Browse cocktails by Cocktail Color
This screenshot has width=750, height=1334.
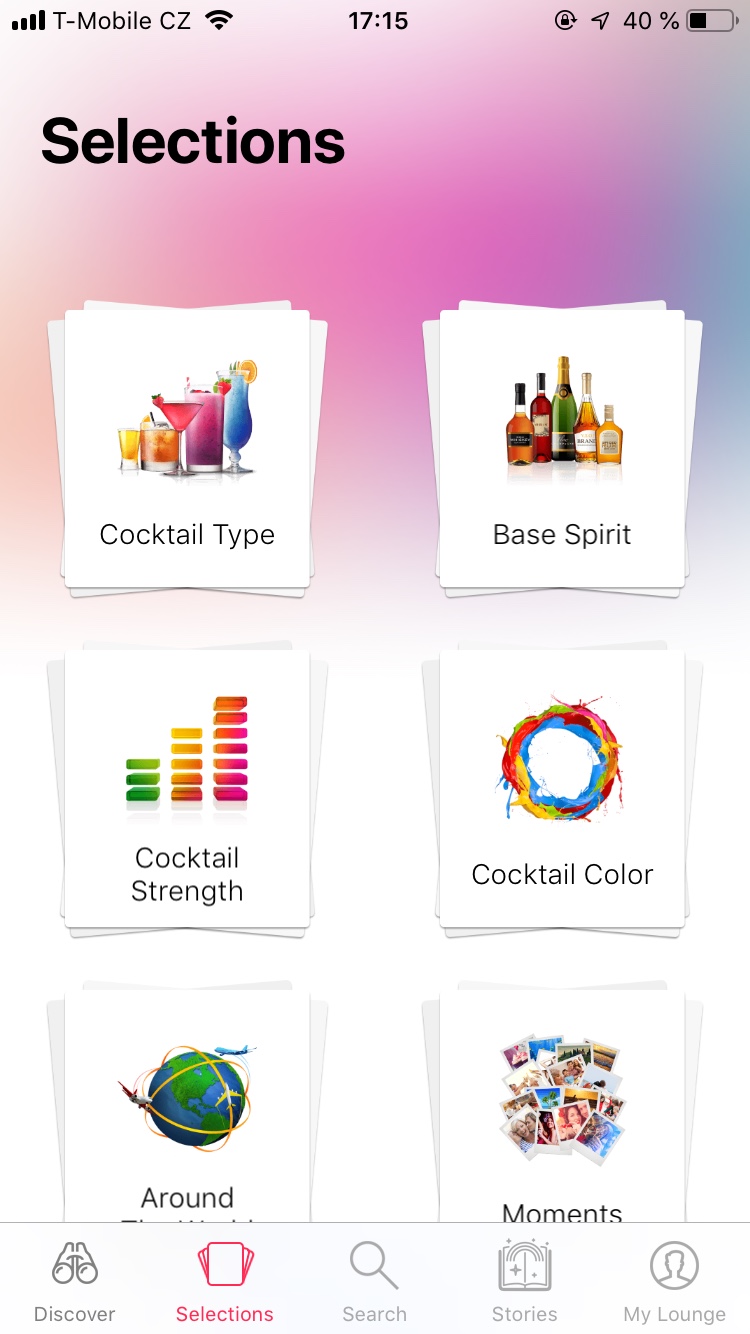(x=562, y=790)
